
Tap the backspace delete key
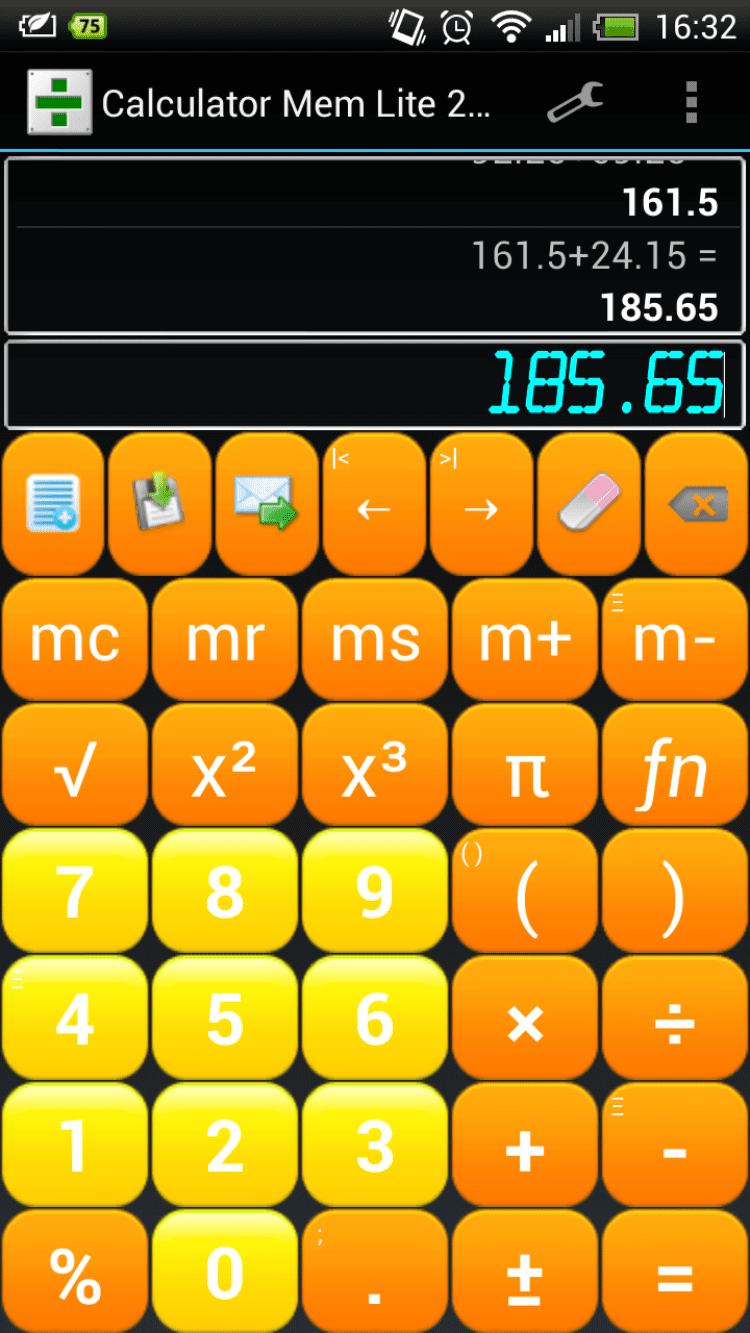[x=697, y=504]
